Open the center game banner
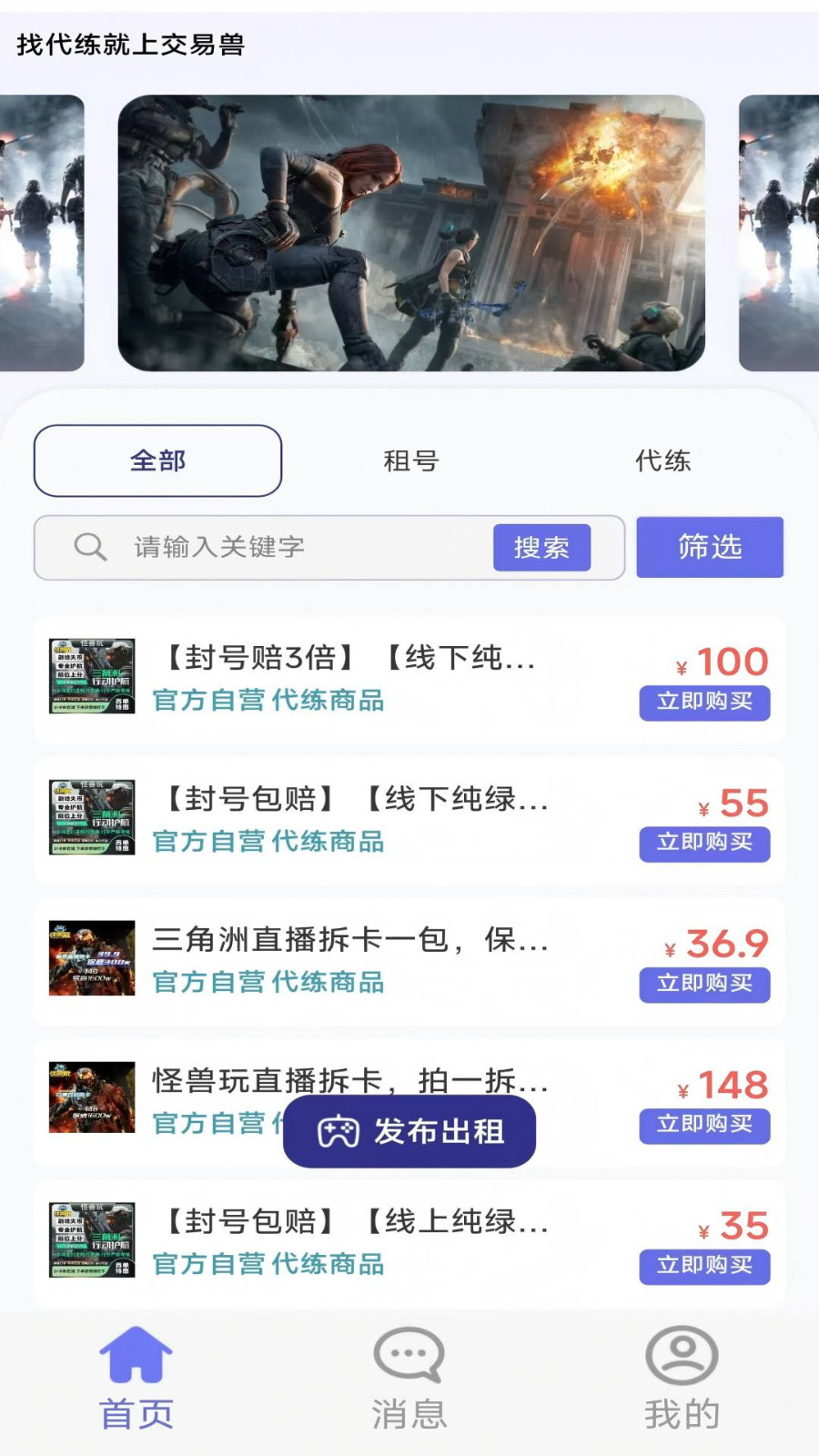Image resolution: width=819 pixels, height=1456 pixels. (411, 233)
